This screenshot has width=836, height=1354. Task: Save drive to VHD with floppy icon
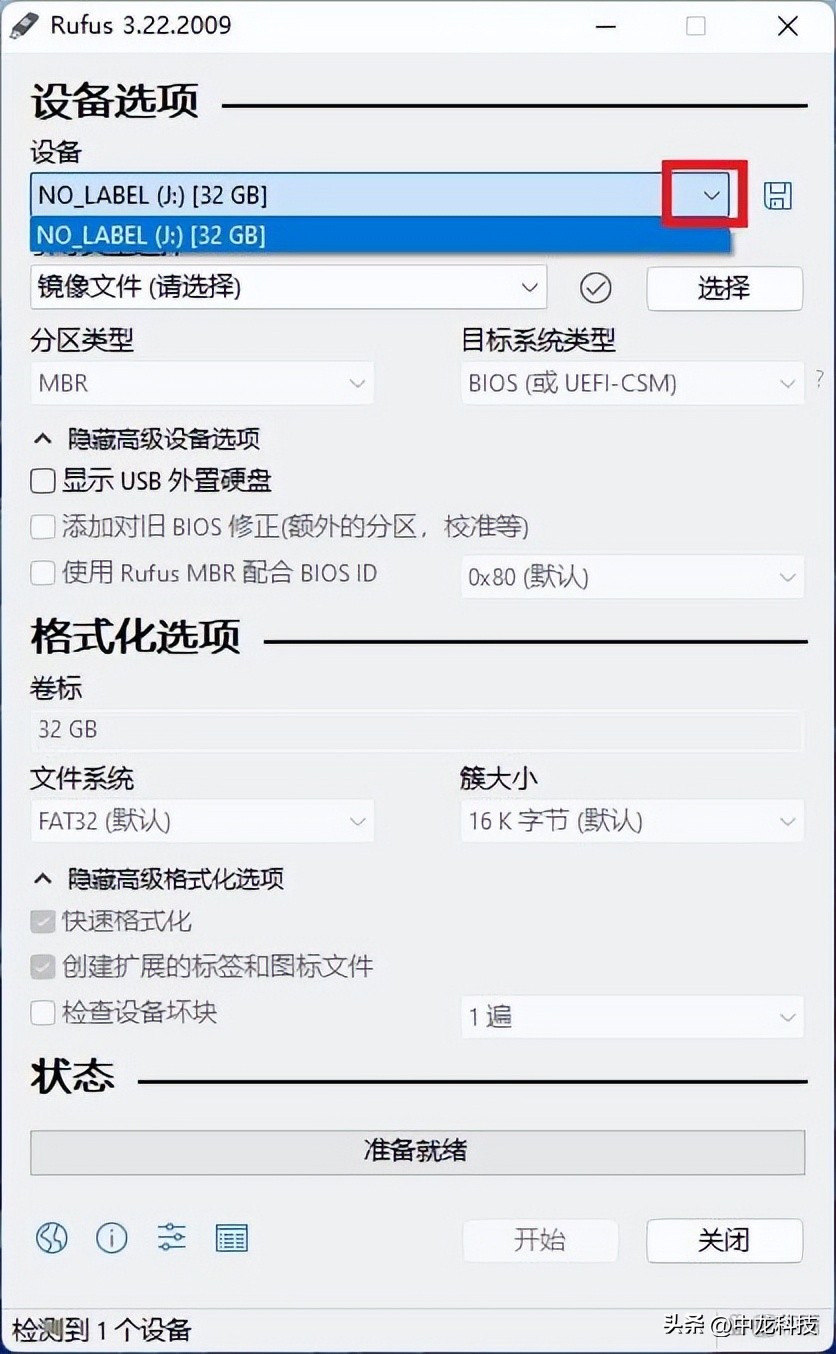click(778, 195)
